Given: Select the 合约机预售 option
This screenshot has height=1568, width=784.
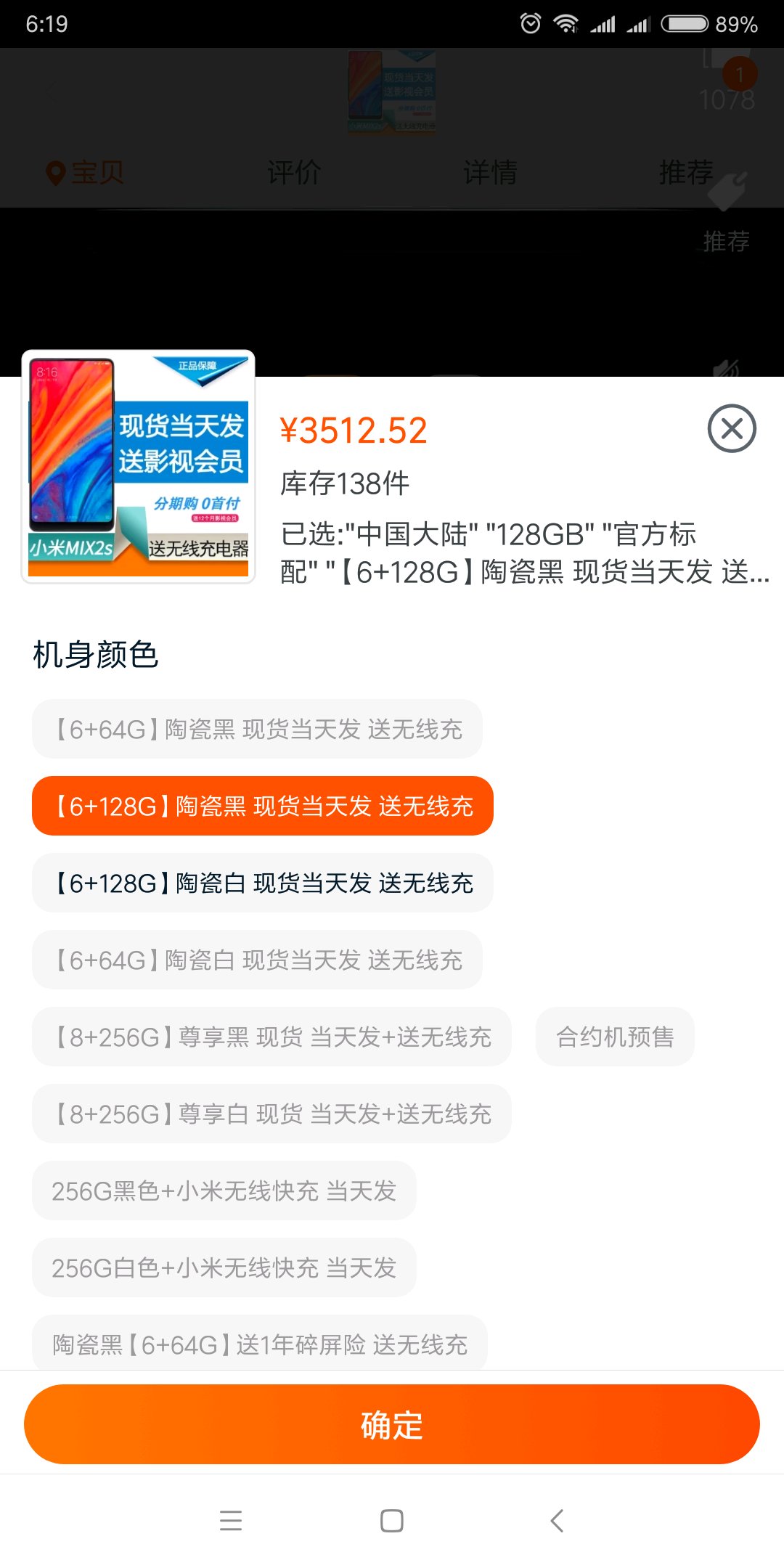Looking at the screenshot, I should (615, 1037).
